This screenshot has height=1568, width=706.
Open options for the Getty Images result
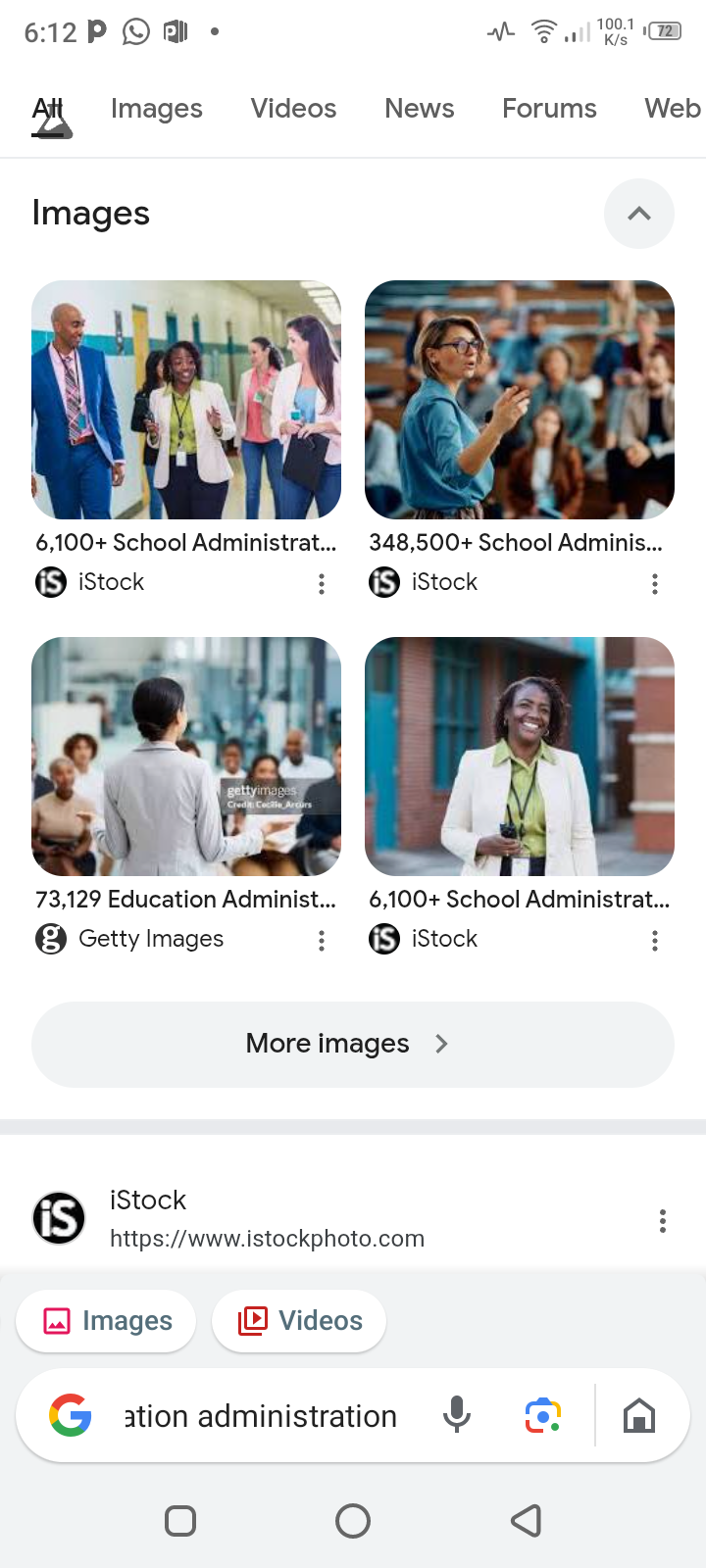(x=322, y=941)
